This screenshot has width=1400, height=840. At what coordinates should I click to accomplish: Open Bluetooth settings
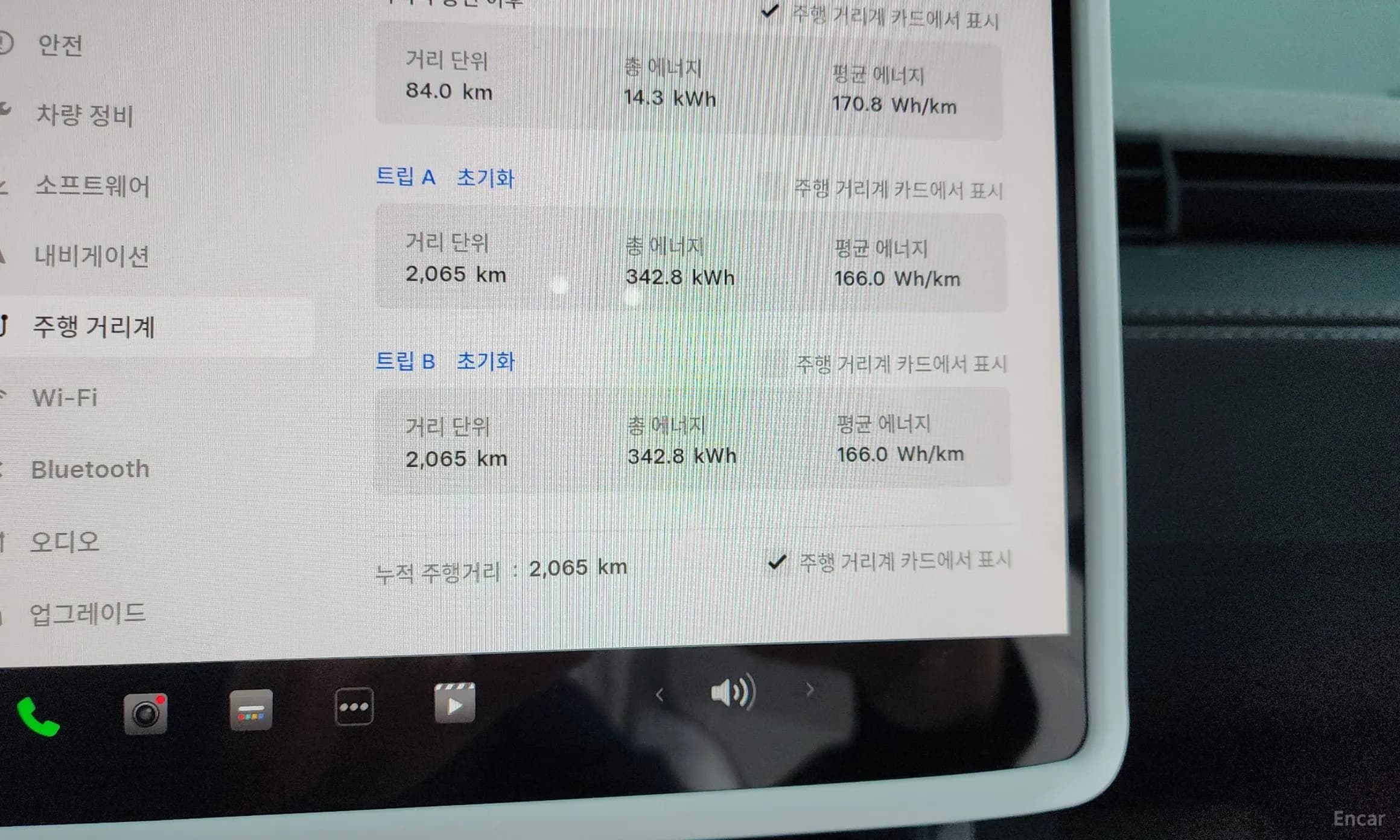(x=89, y=469)
